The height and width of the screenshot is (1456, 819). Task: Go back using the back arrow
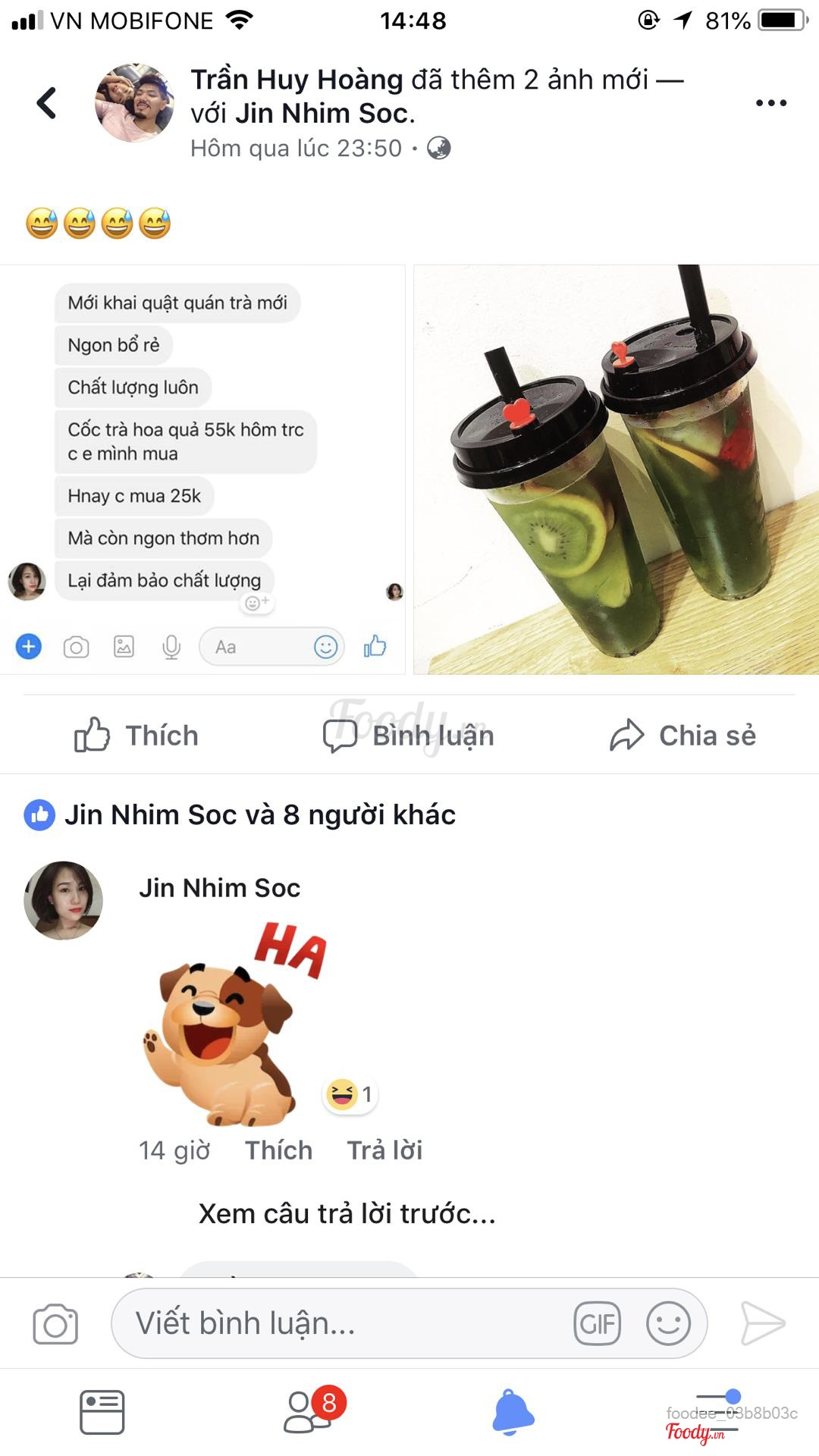47,103
